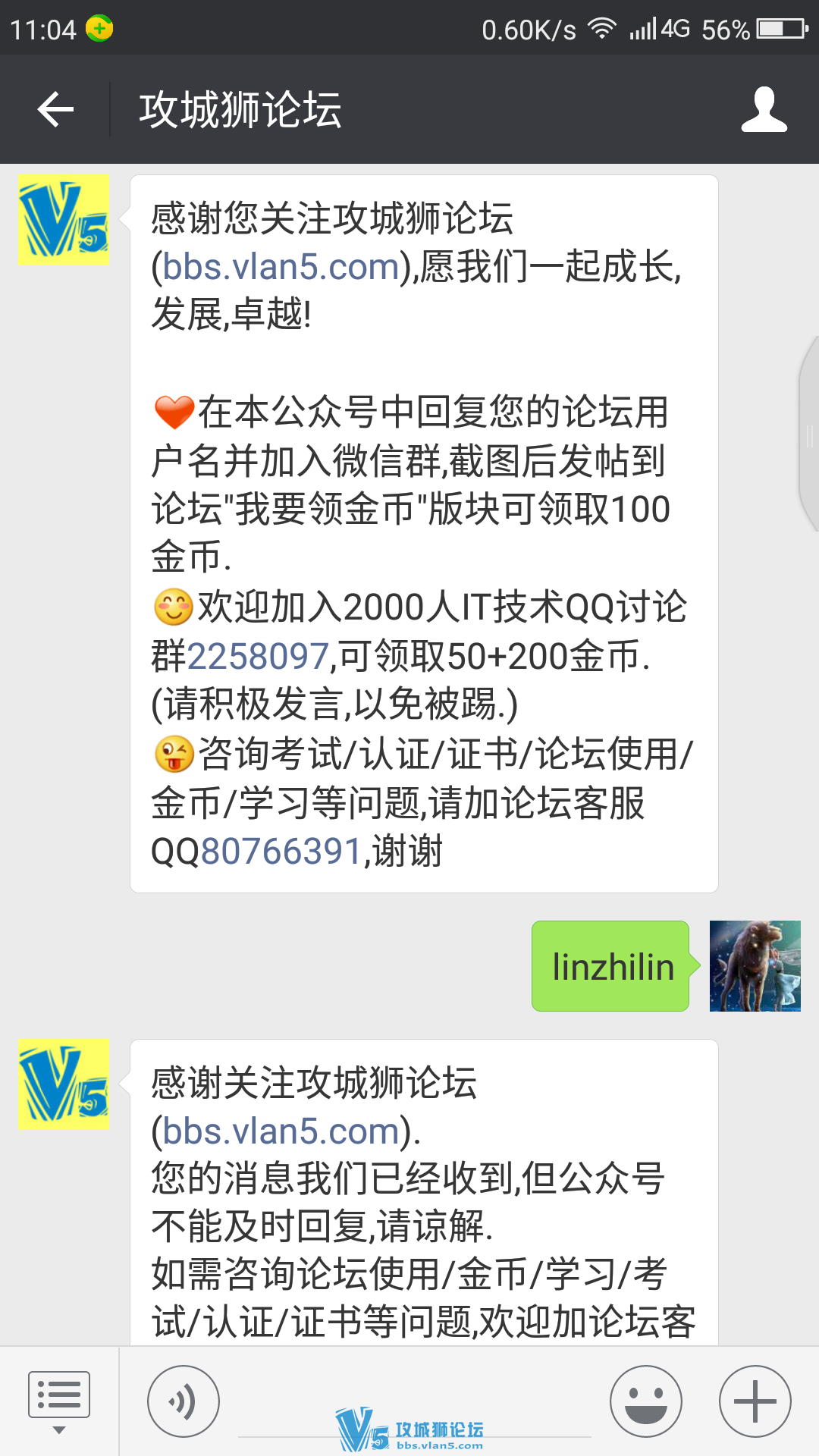
Task: Switch to the official account menu
Action: click(58, 1401)
